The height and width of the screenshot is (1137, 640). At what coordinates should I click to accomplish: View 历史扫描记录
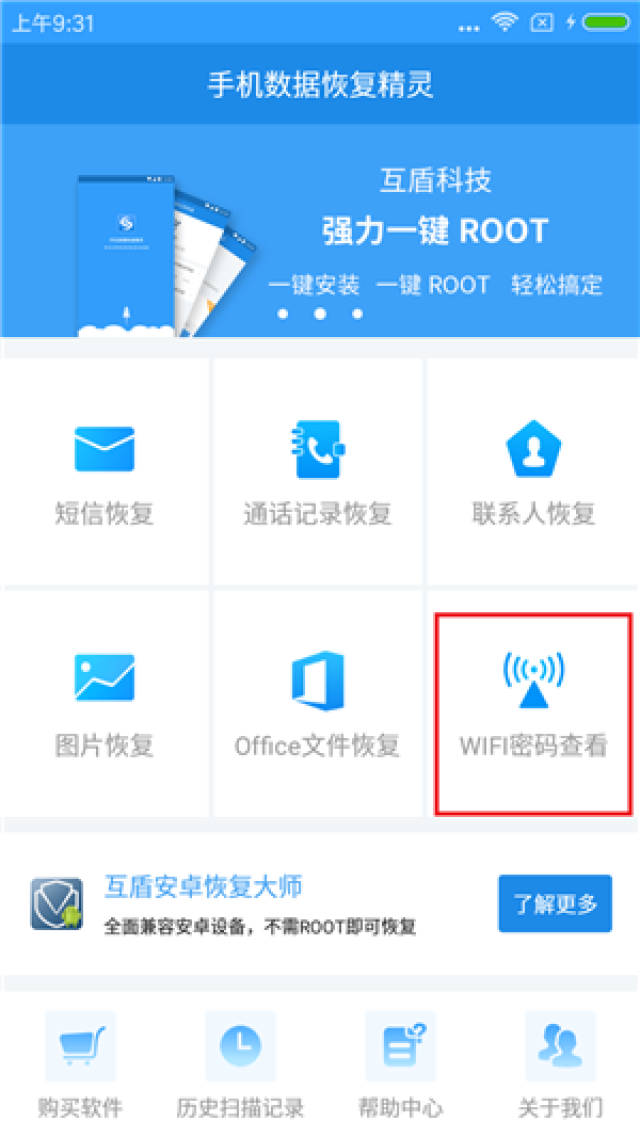point(240,1064)
